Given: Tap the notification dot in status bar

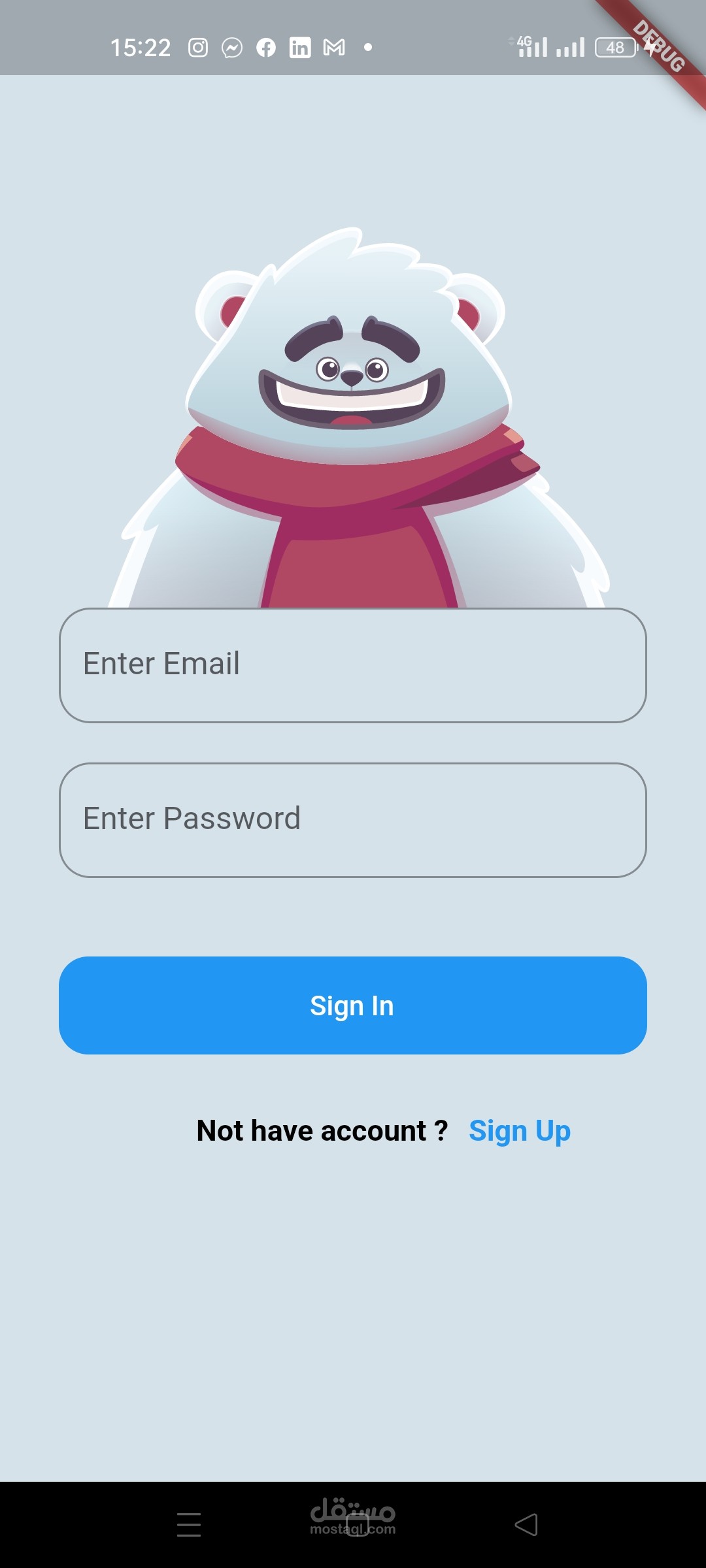Looking at the screenshot, I should point(367,47).
